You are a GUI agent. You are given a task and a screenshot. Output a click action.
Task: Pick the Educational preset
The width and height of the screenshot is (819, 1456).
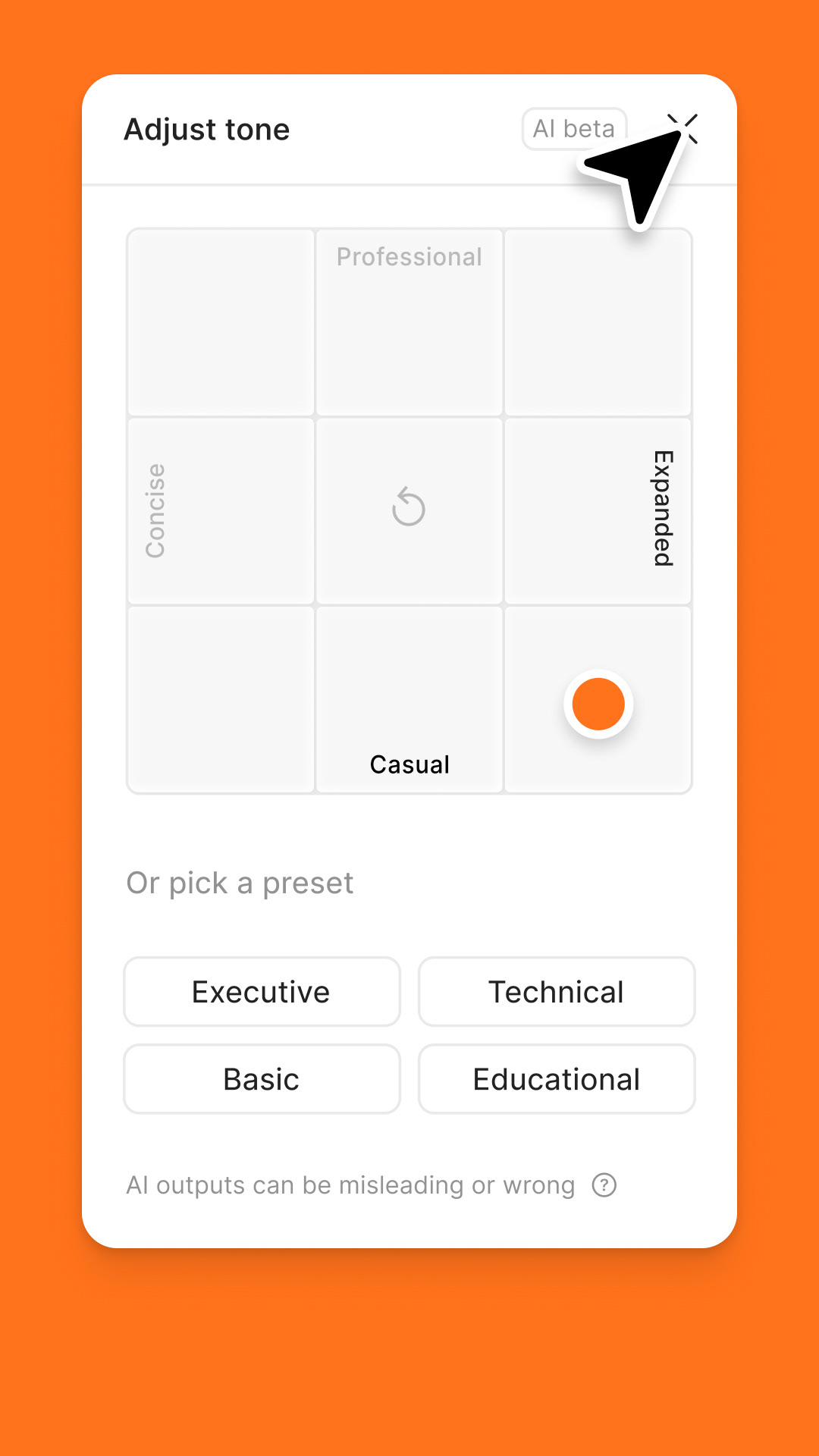point(557,1078)
